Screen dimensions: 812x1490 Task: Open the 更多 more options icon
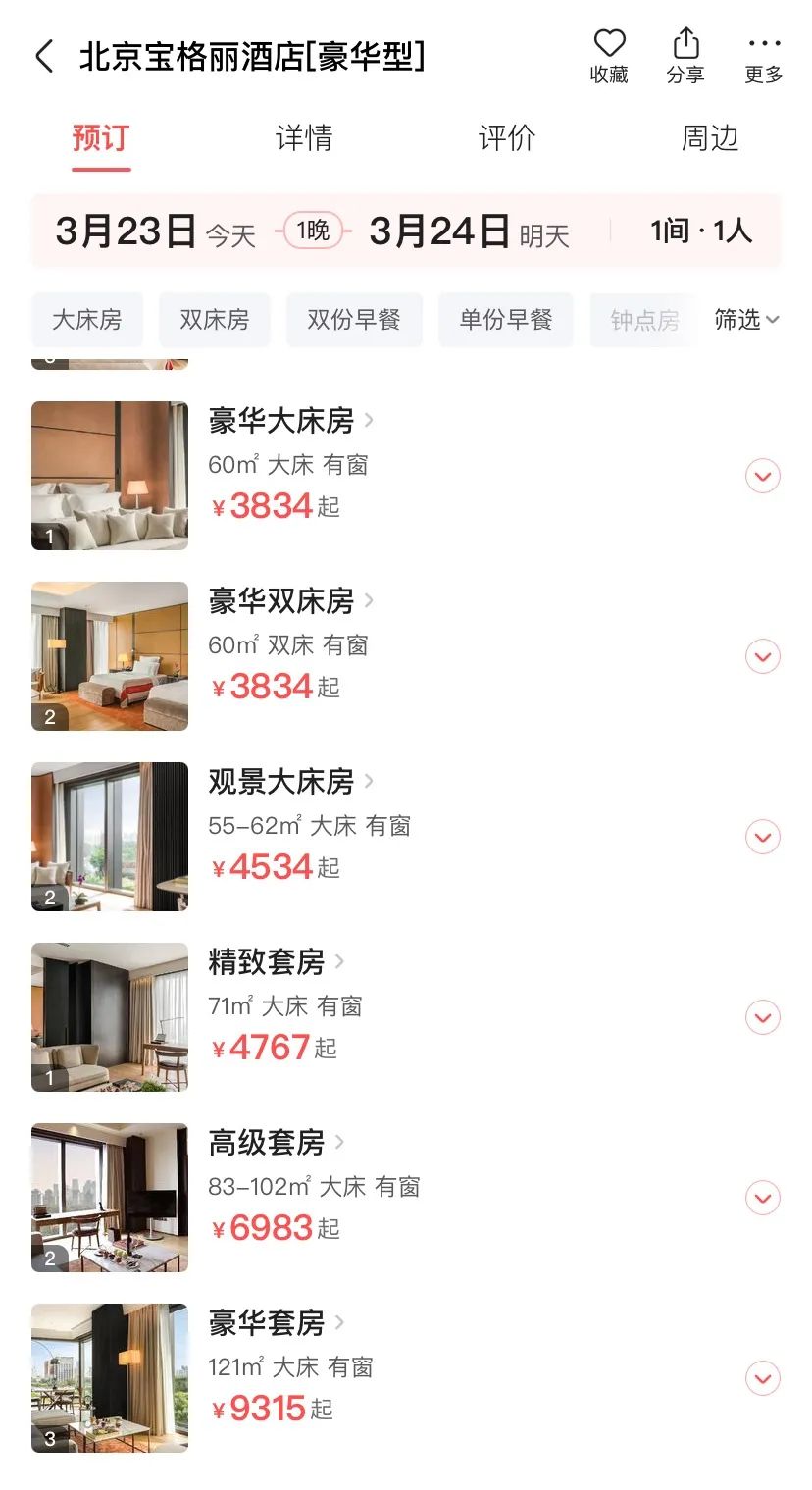click(x=763, y=44)
